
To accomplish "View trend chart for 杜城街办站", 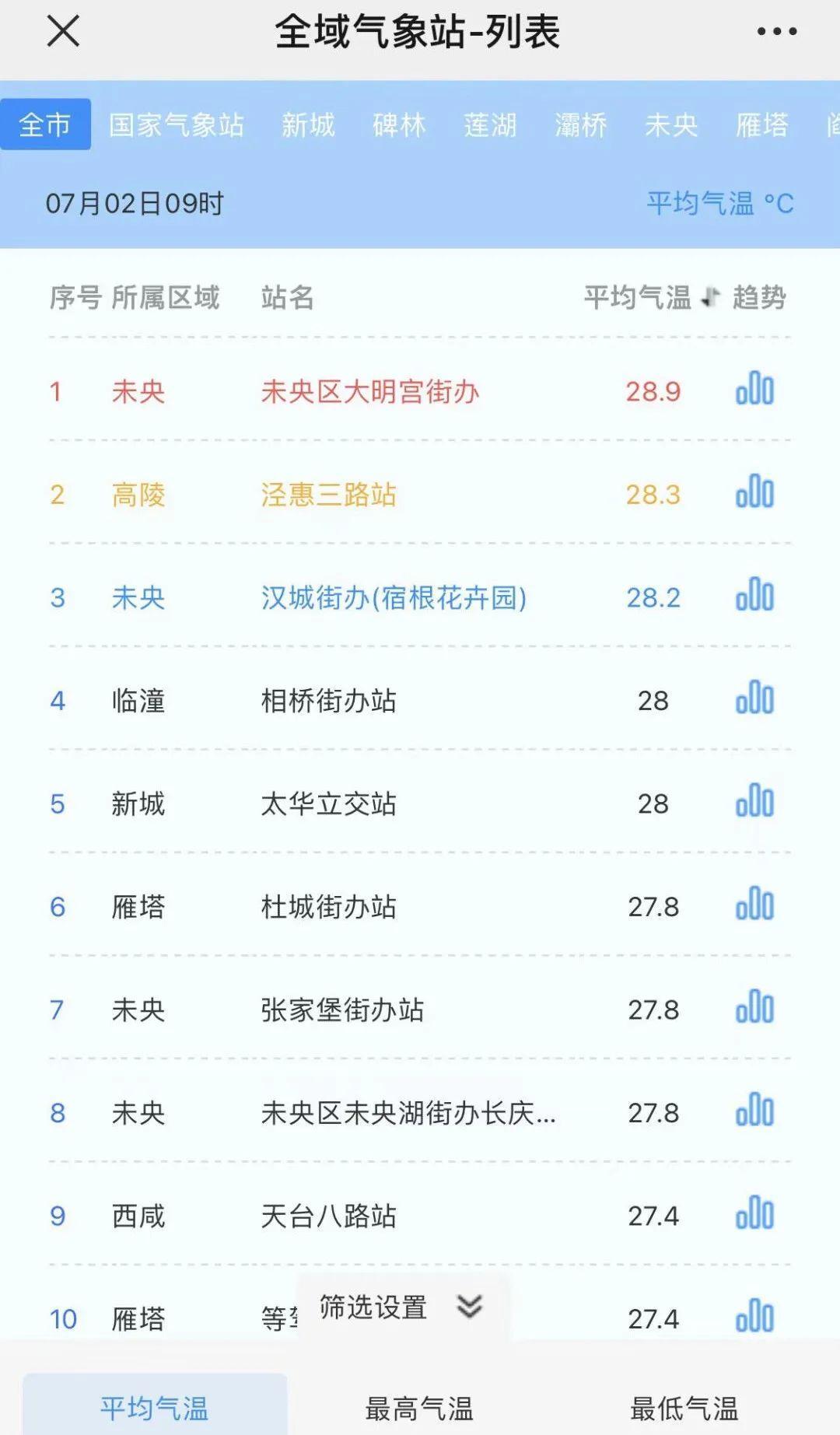I will click(754, 905).
